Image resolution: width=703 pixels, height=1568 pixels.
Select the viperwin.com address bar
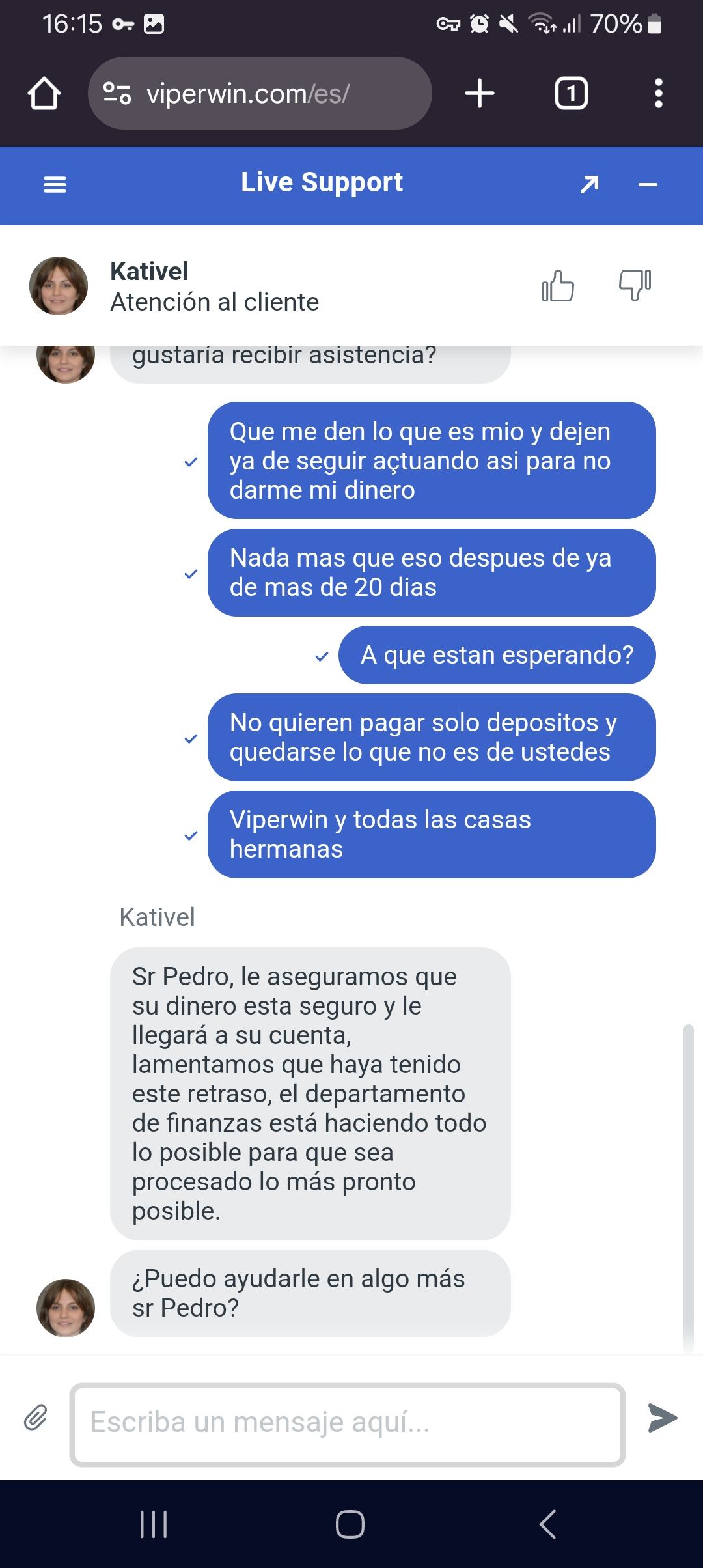pyautogui.click(x=260, y=94)
